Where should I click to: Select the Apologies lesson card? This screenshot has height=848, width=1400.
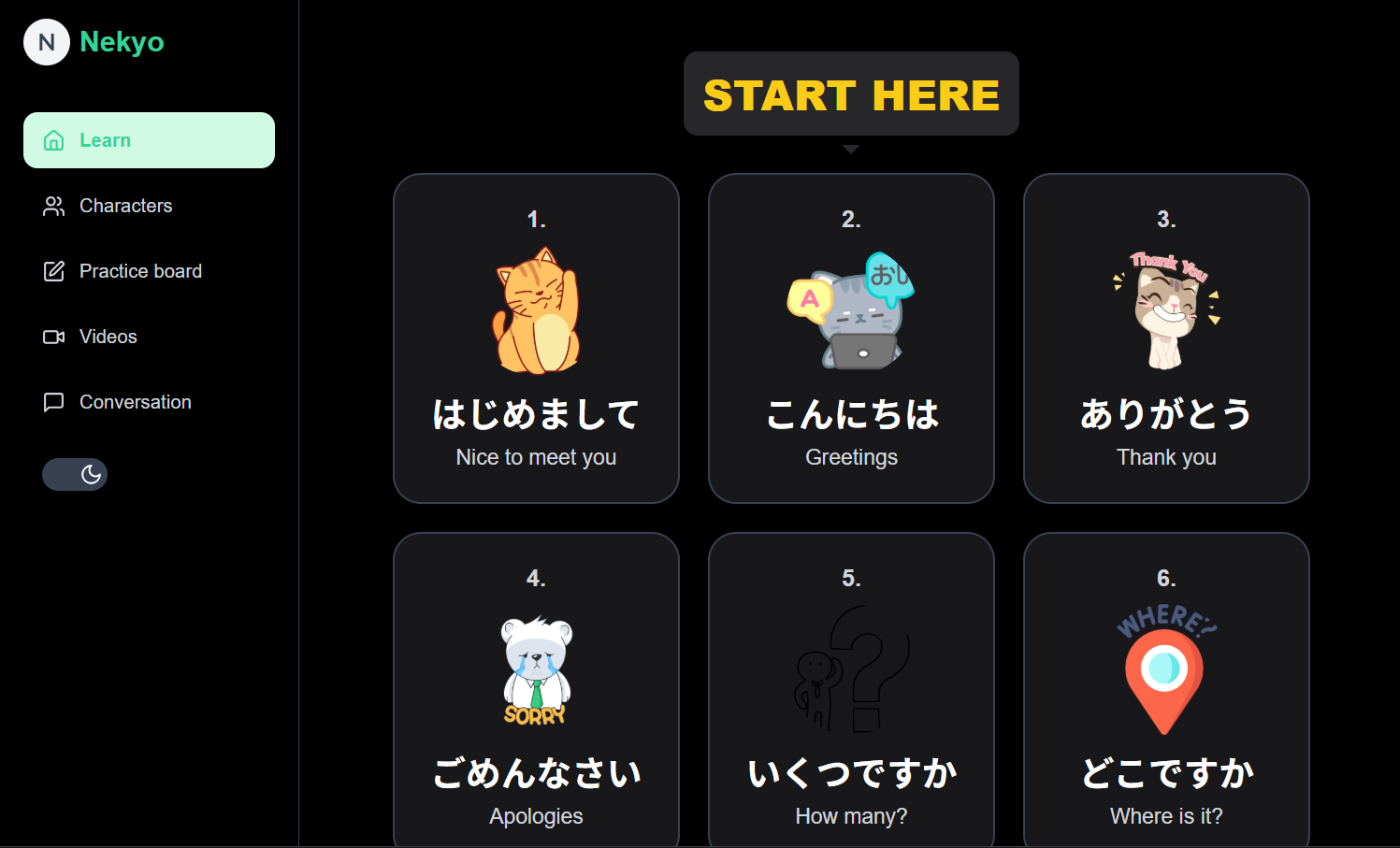pos(536,692)
